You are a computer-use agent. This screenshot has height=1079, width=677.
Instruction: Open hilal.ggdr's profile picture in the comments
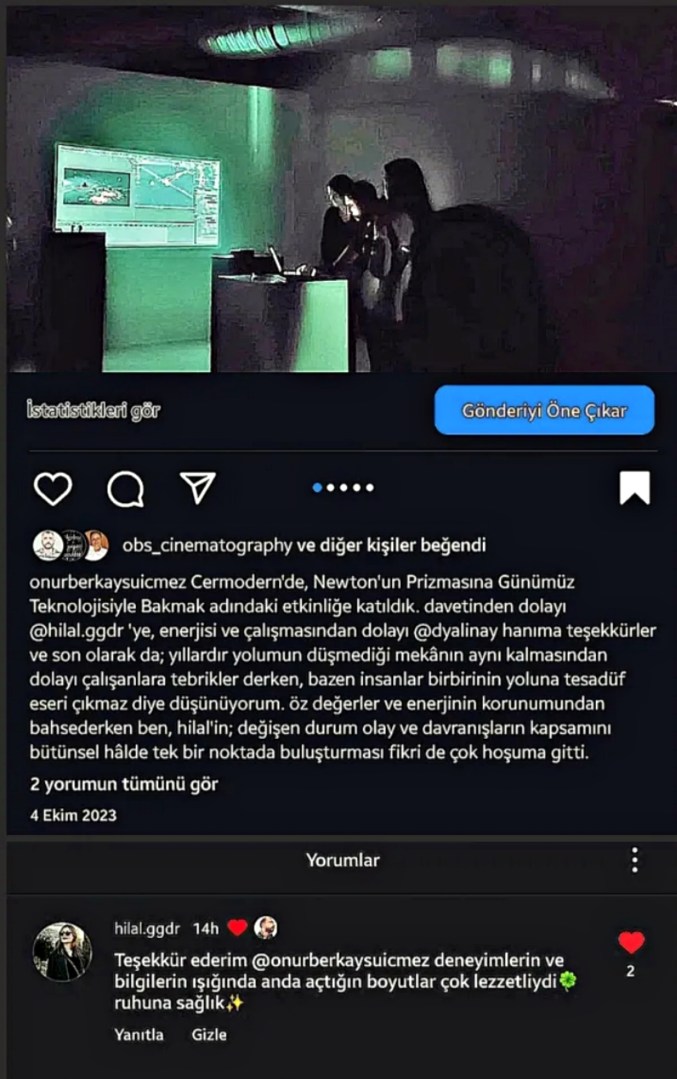(63, 951)
